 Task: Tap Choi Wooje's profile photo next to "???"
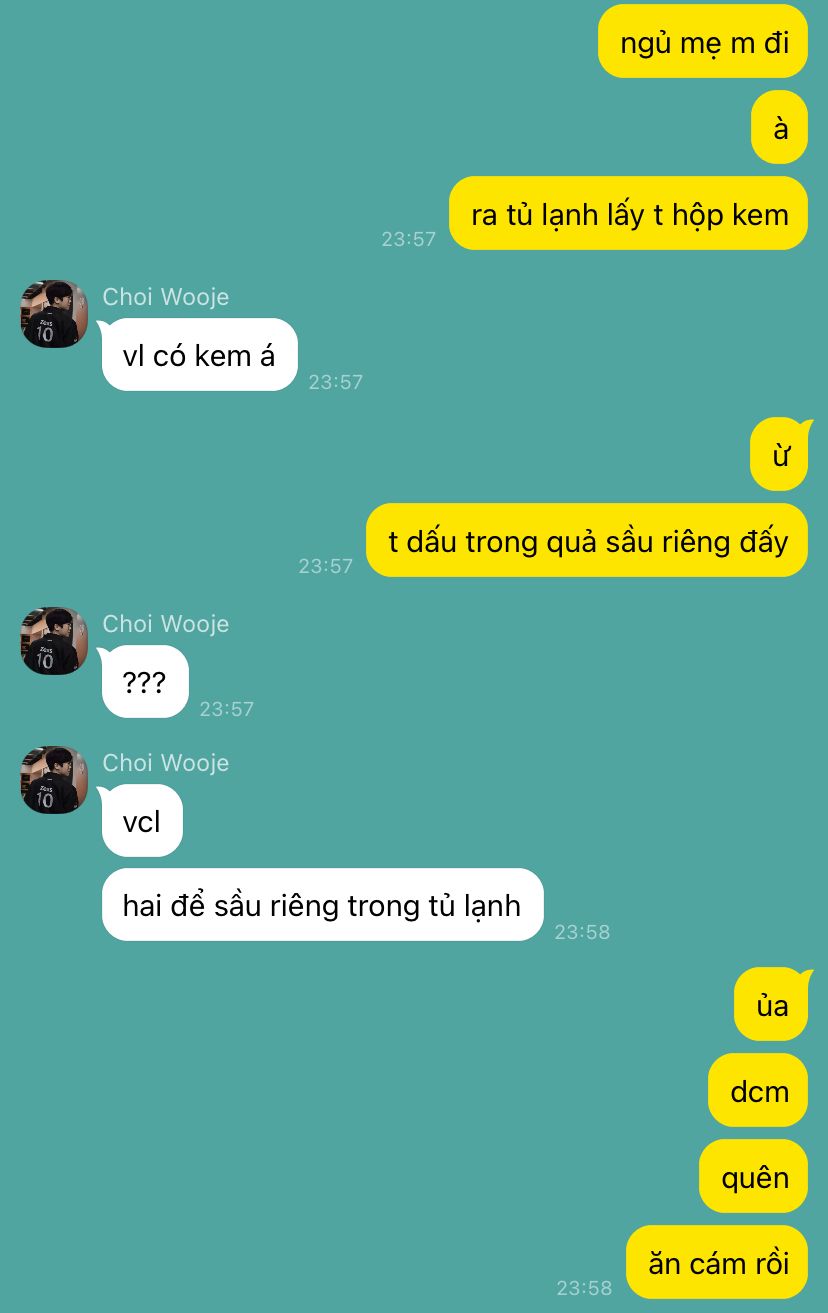pyautogui.click(x=54, y=641)
